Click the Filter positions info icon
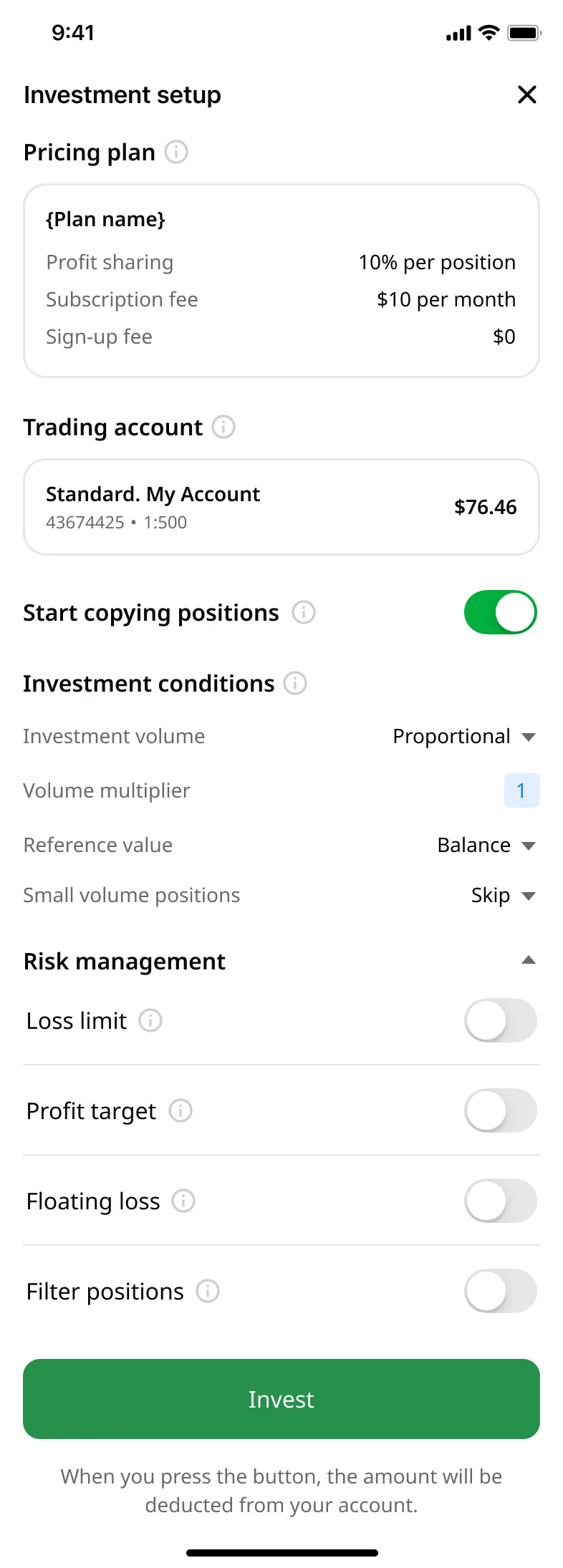This screenshot has width=563, height=1568. [x=207, y=1292]
